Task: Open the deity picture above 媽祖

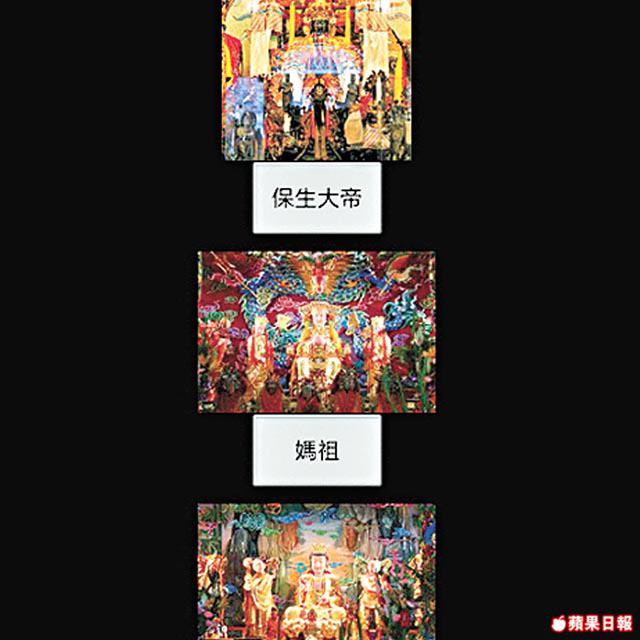Action: tap(316, 331)
